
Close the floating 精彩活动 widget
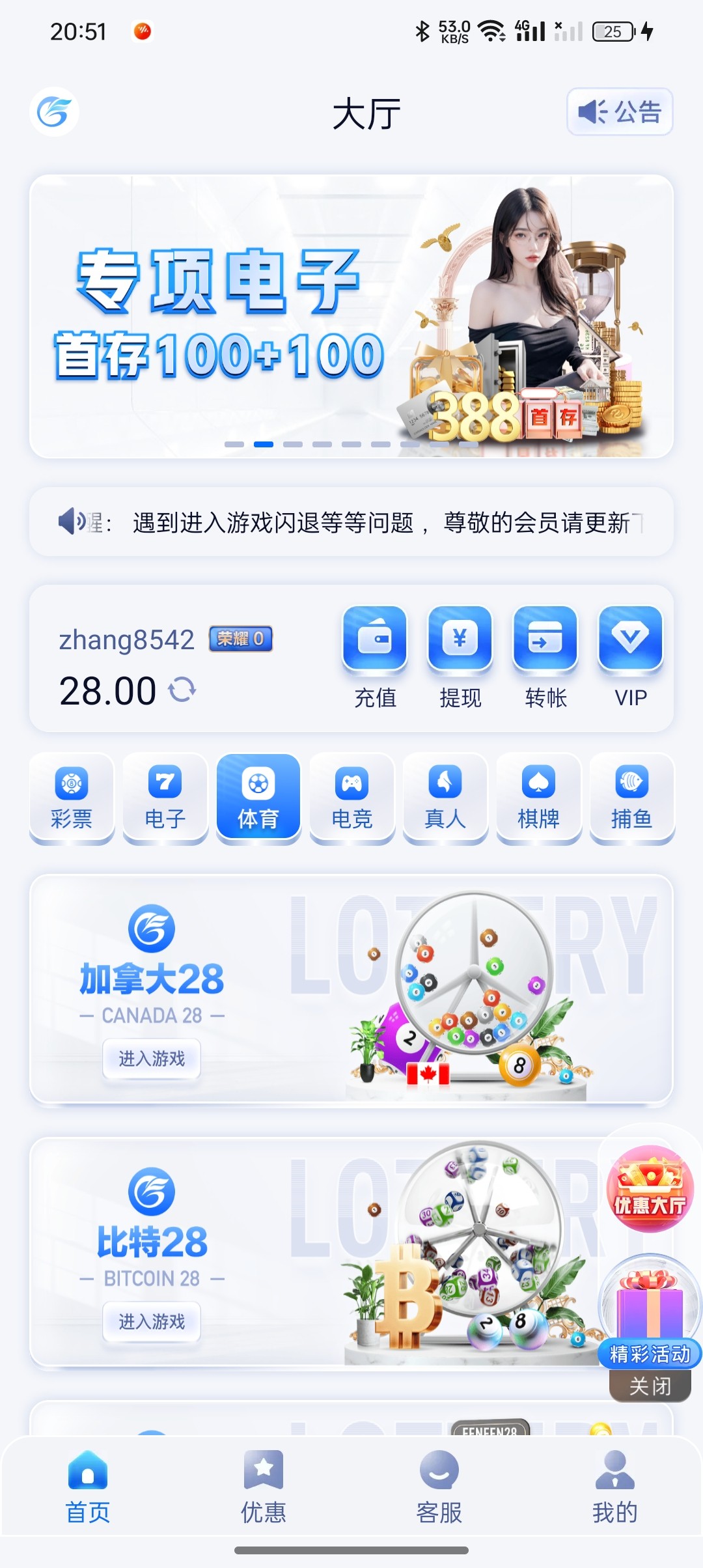[x=650, y=1386]
